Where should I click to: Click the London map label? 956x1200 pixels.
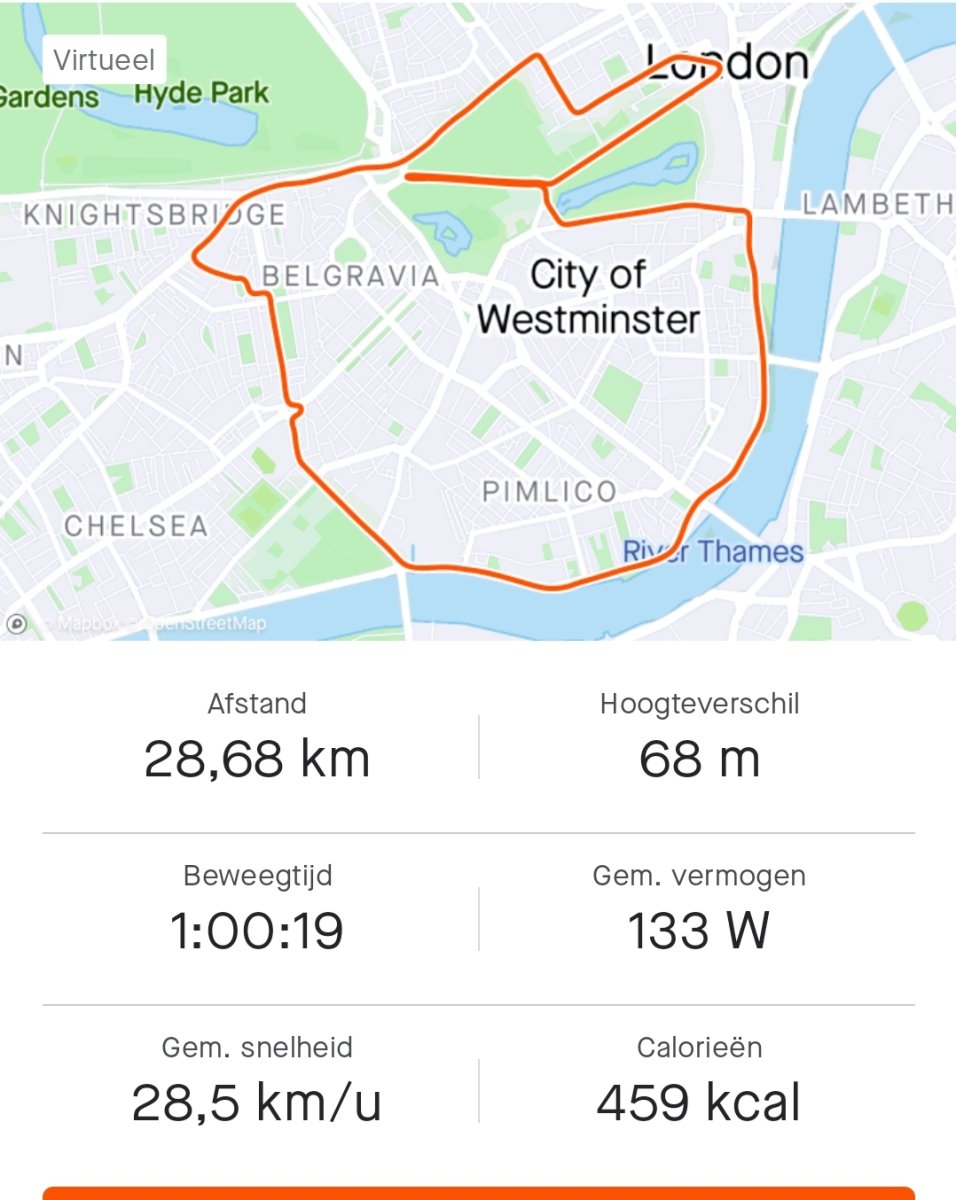coord(729,60)
